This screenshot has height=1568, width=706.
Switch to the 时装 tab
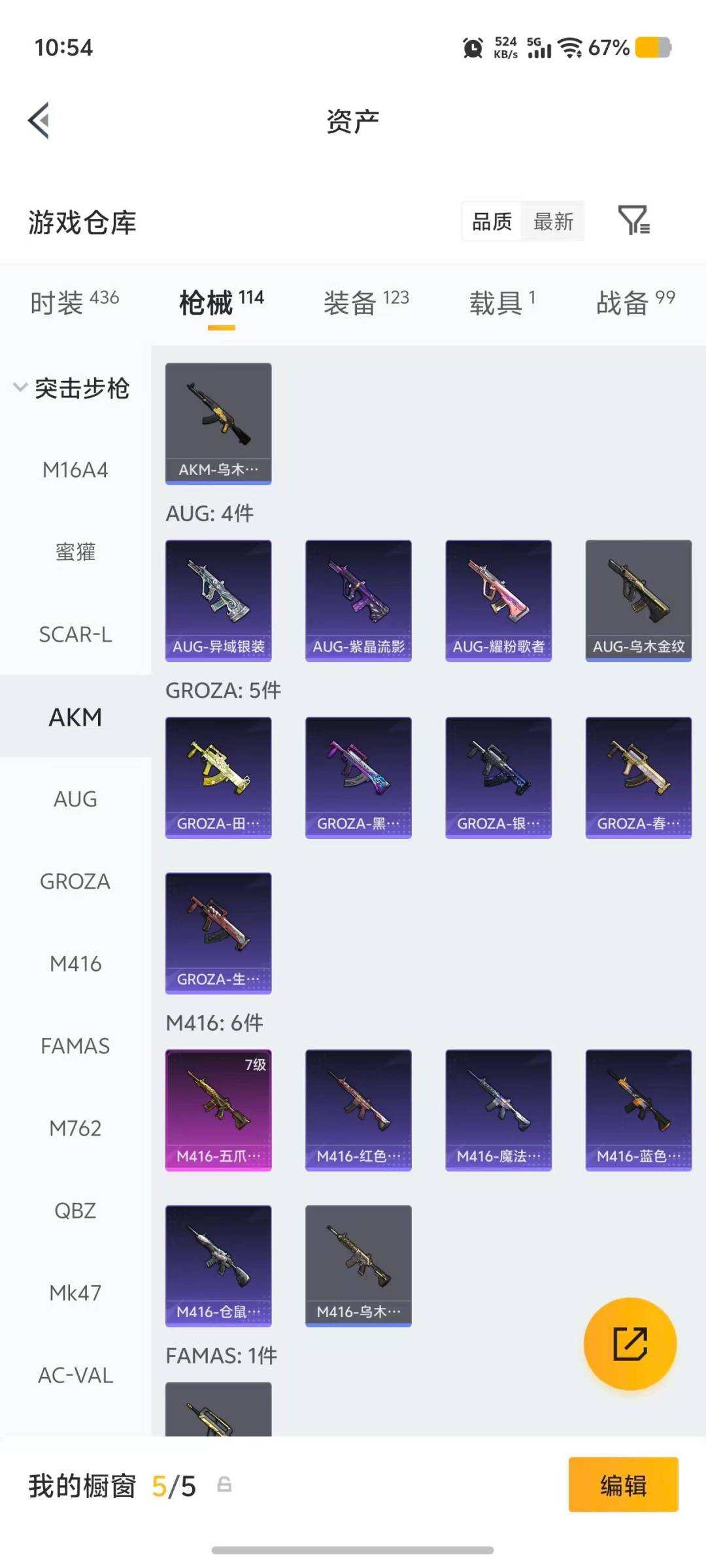pos(75,302)
